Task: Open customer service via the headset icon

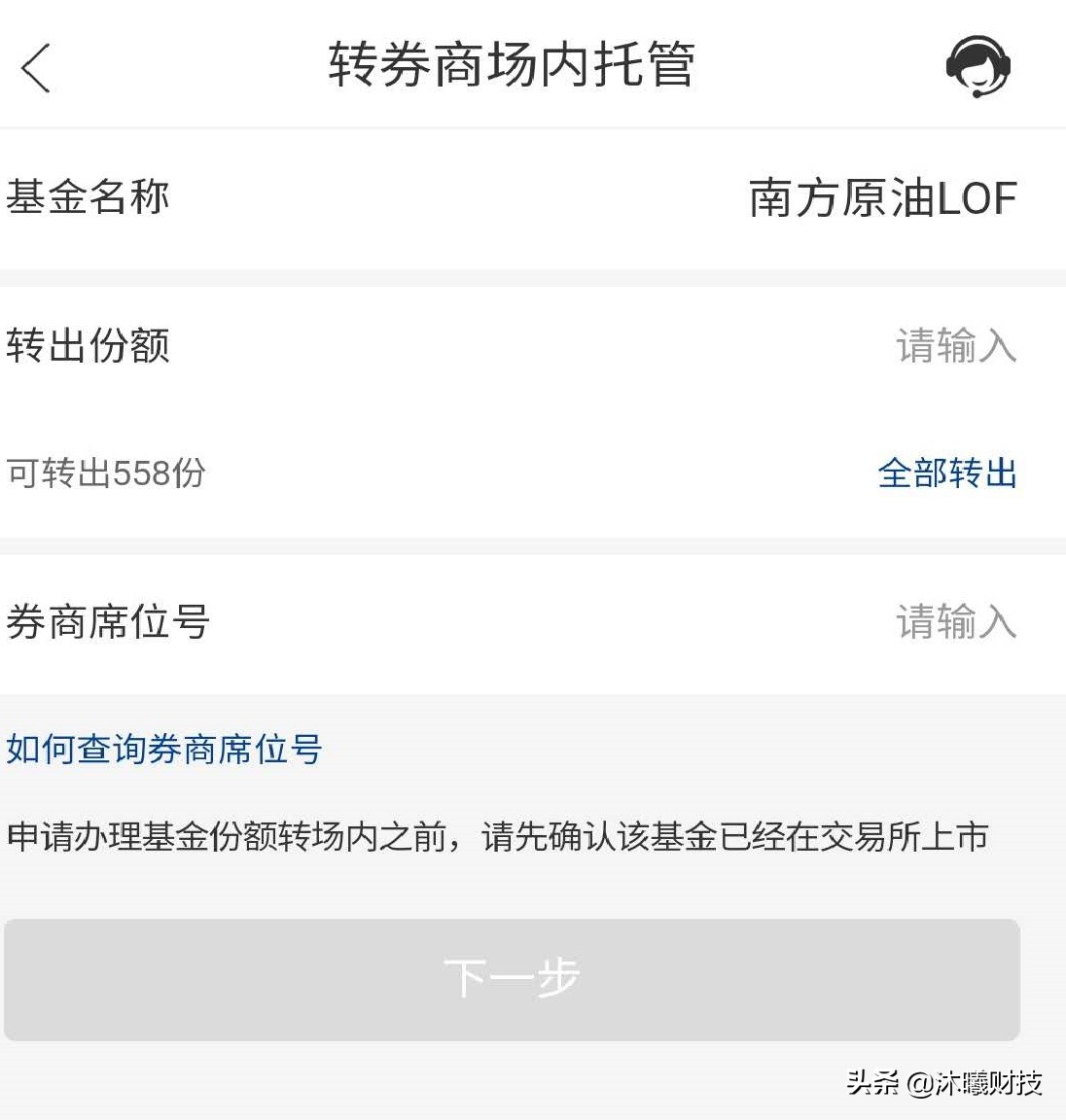Action: 980,65
